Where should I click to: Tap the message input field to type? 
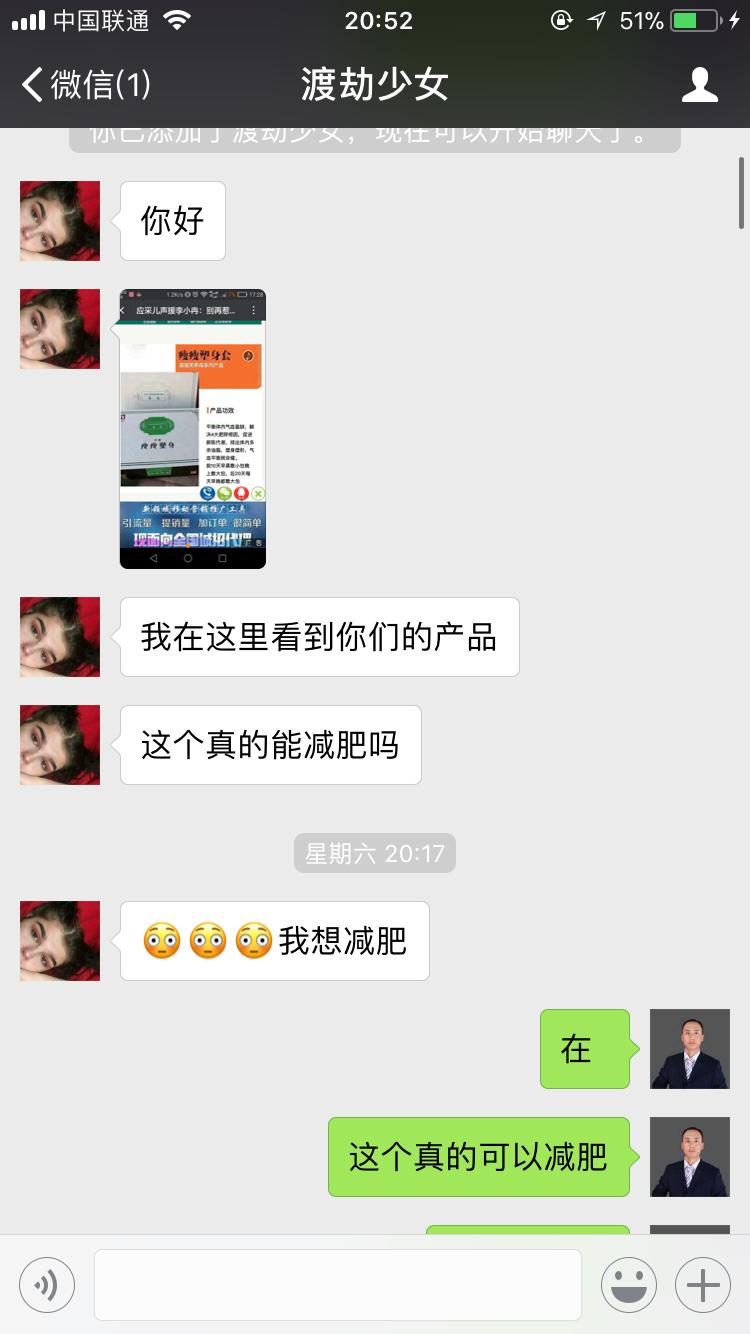(x=337, y=1284)
